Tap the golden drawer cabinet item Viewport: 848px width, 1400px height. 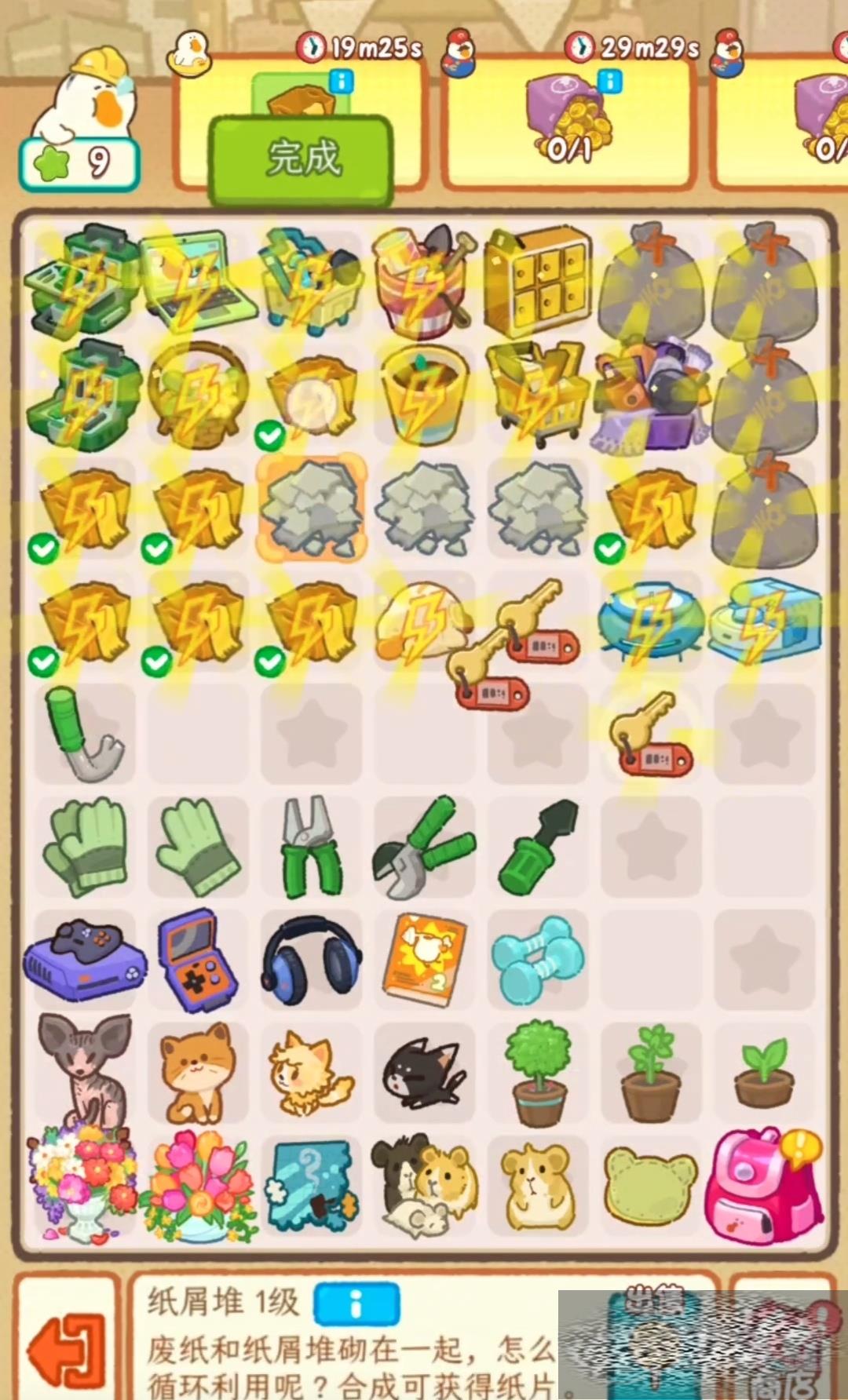coord(537,280)
